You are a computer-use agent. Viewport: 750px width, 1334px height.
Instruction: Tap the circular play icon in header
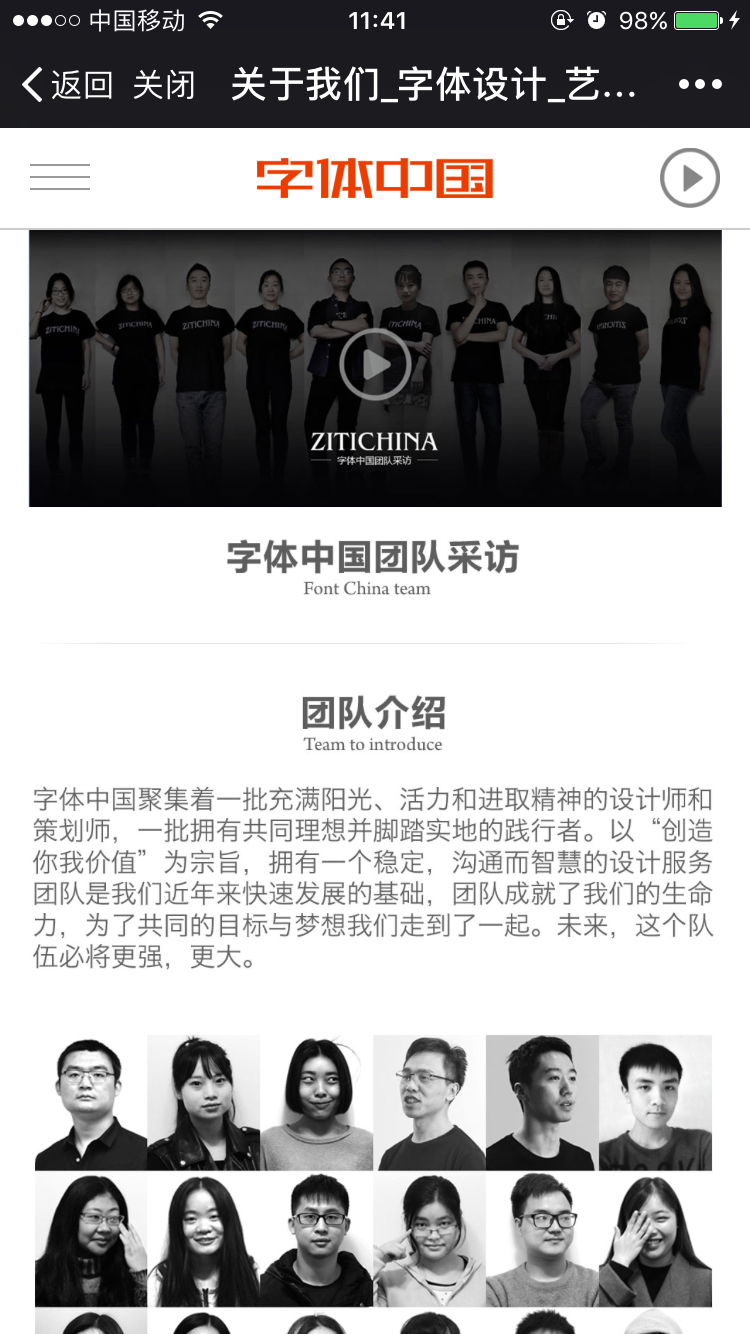690,178
